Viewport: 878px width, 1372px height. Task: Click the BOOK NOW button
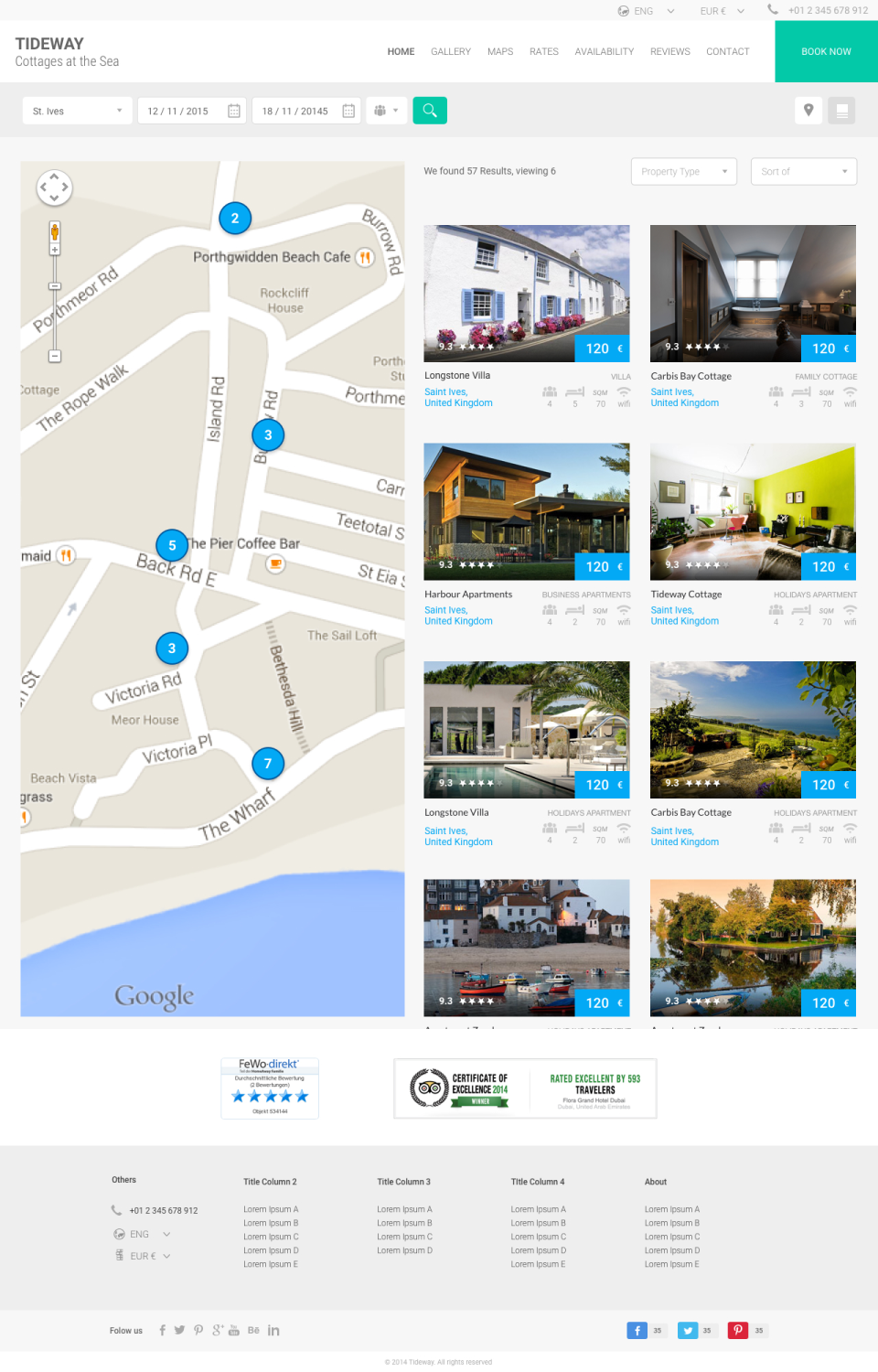coord(825,51)
